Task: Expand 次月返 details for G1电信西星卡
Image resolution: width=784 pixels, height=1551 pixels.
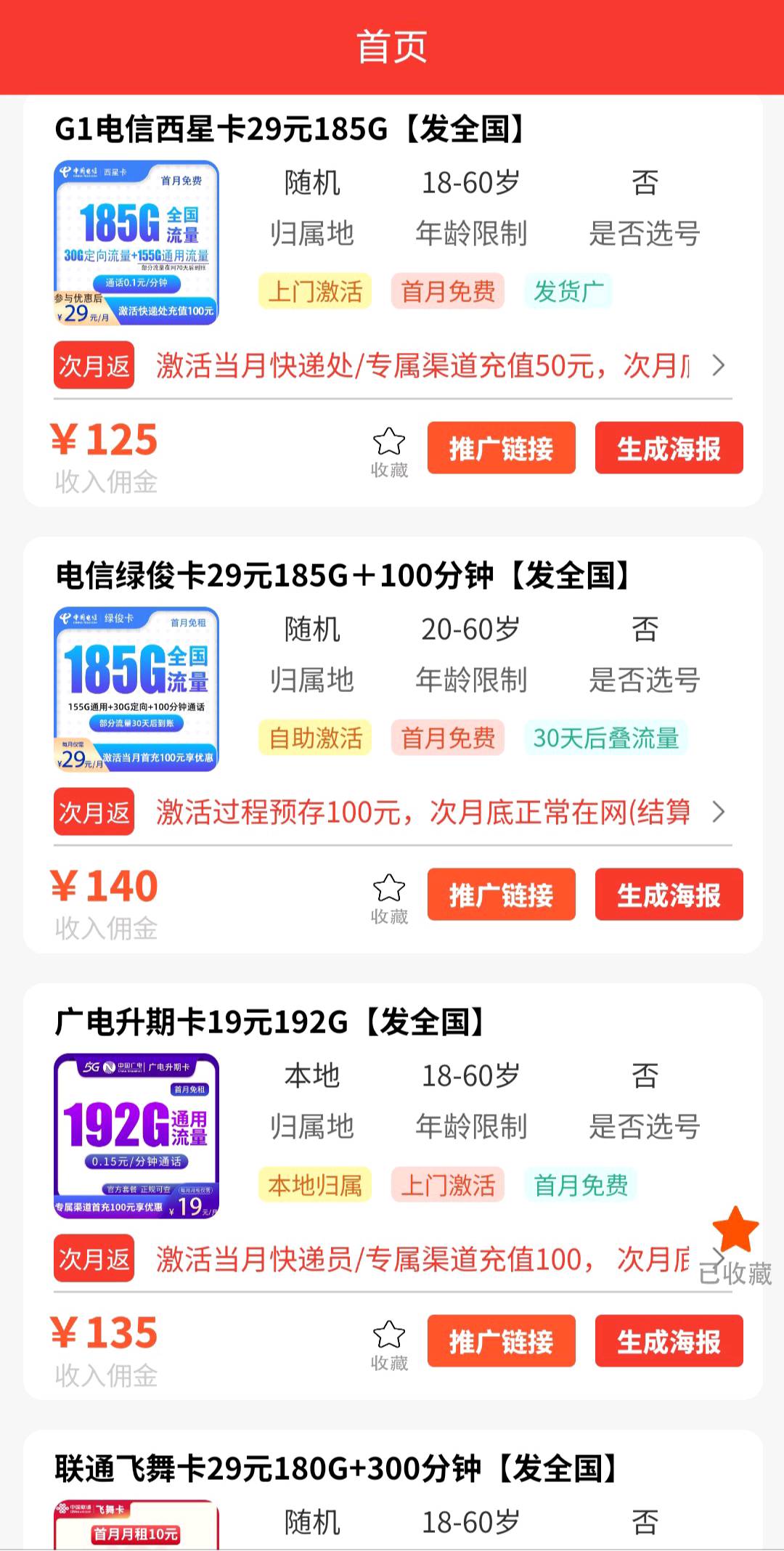Action: (718, 365)
